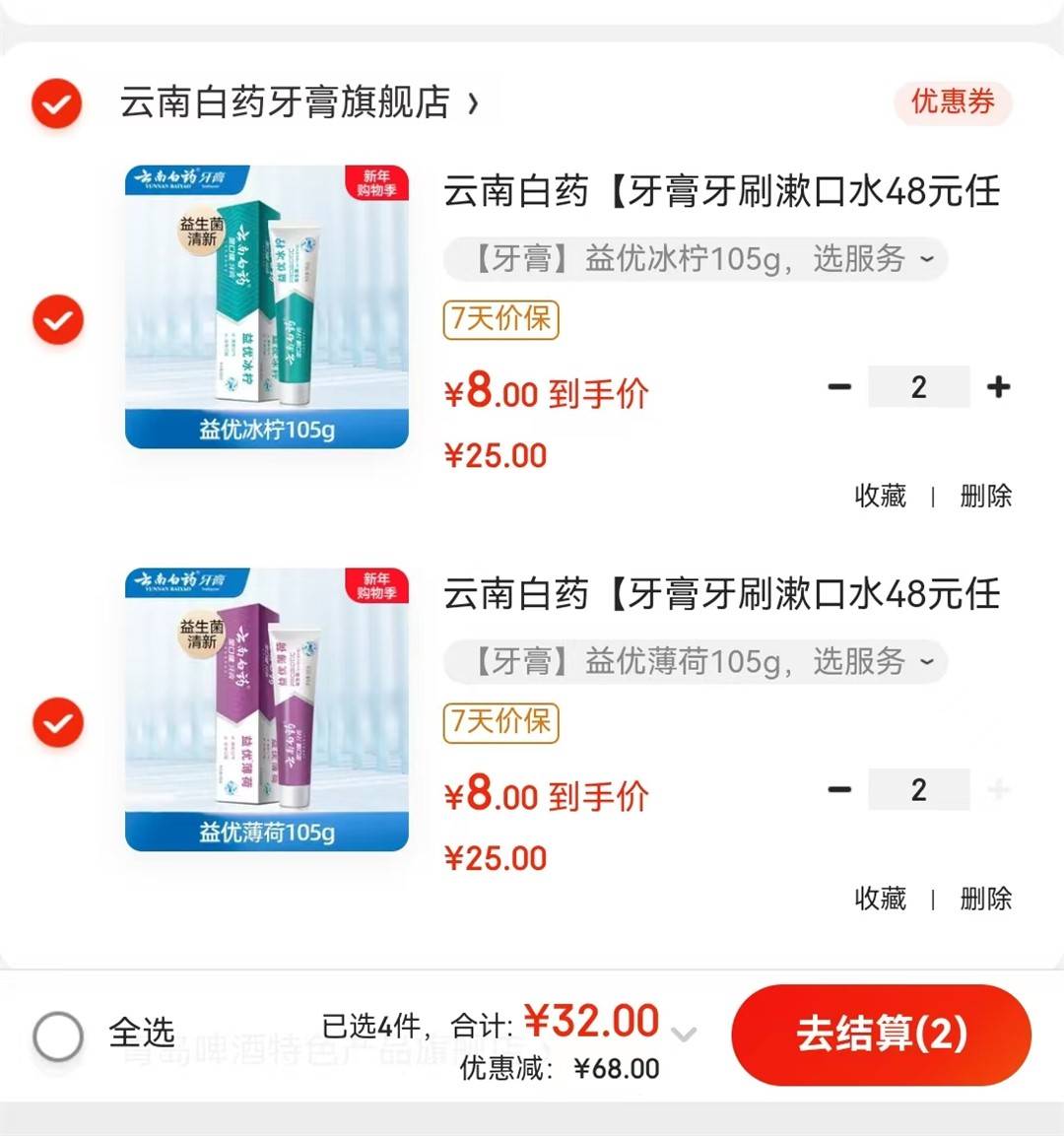
Task: Tap 收藏 for the 益优薄荷105g item
Action: [x=880, y=899]
